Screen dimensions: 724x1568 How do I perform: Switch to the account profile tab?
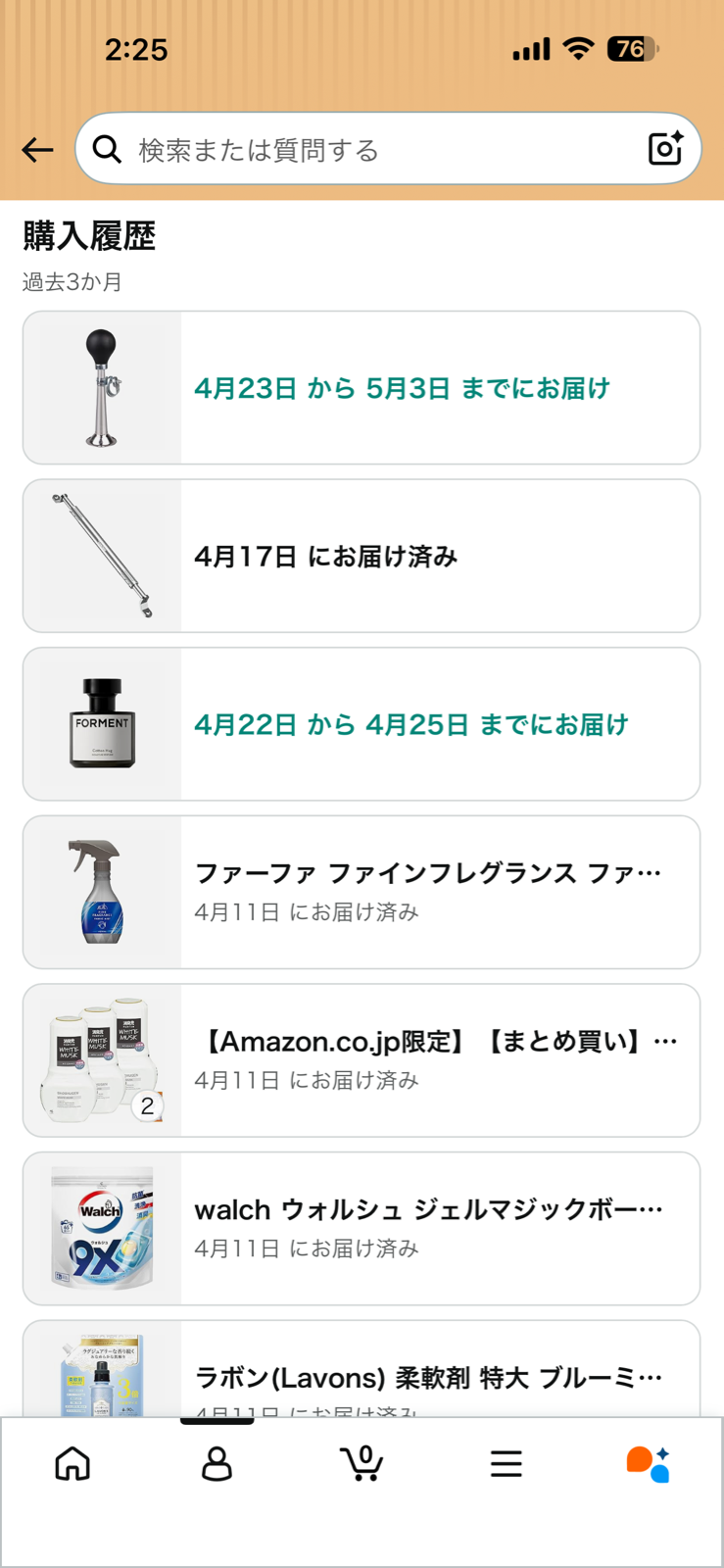(x=217, y=1464)
